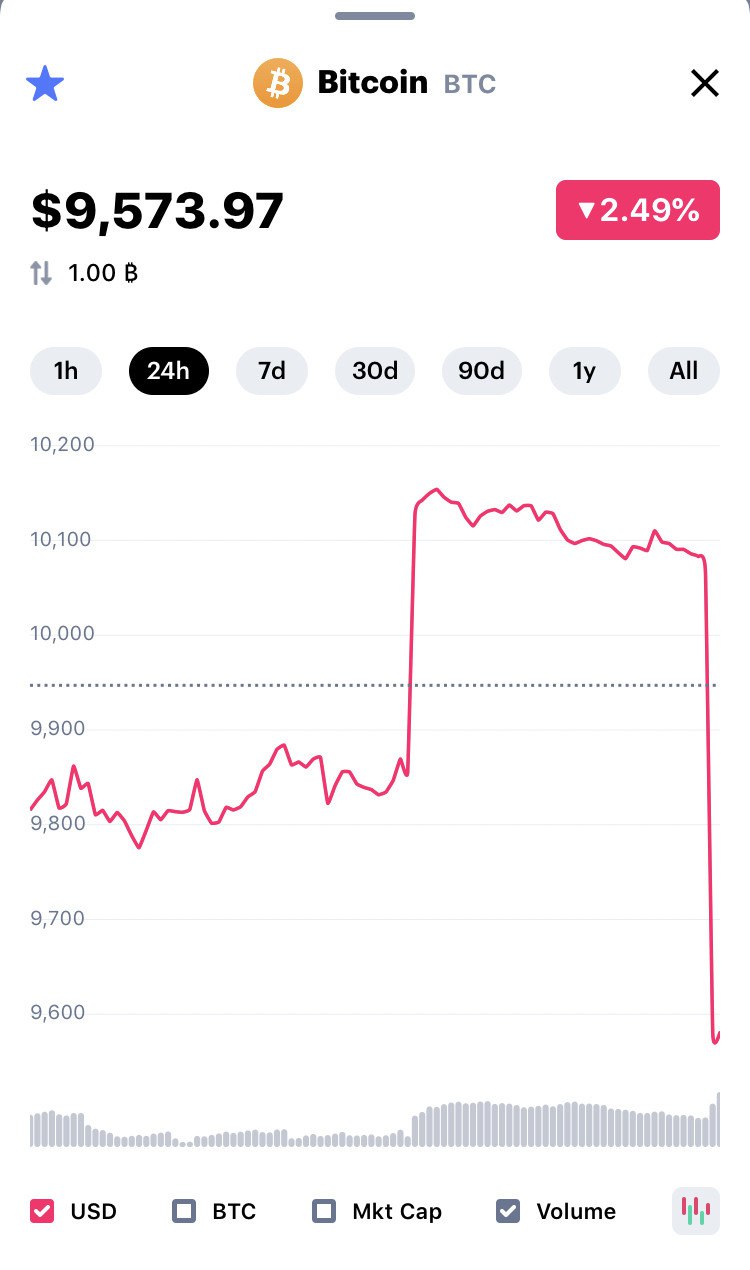Switch chart to 7d range
The width and height of the screenshot is (750, 1270).
point(272,371)
